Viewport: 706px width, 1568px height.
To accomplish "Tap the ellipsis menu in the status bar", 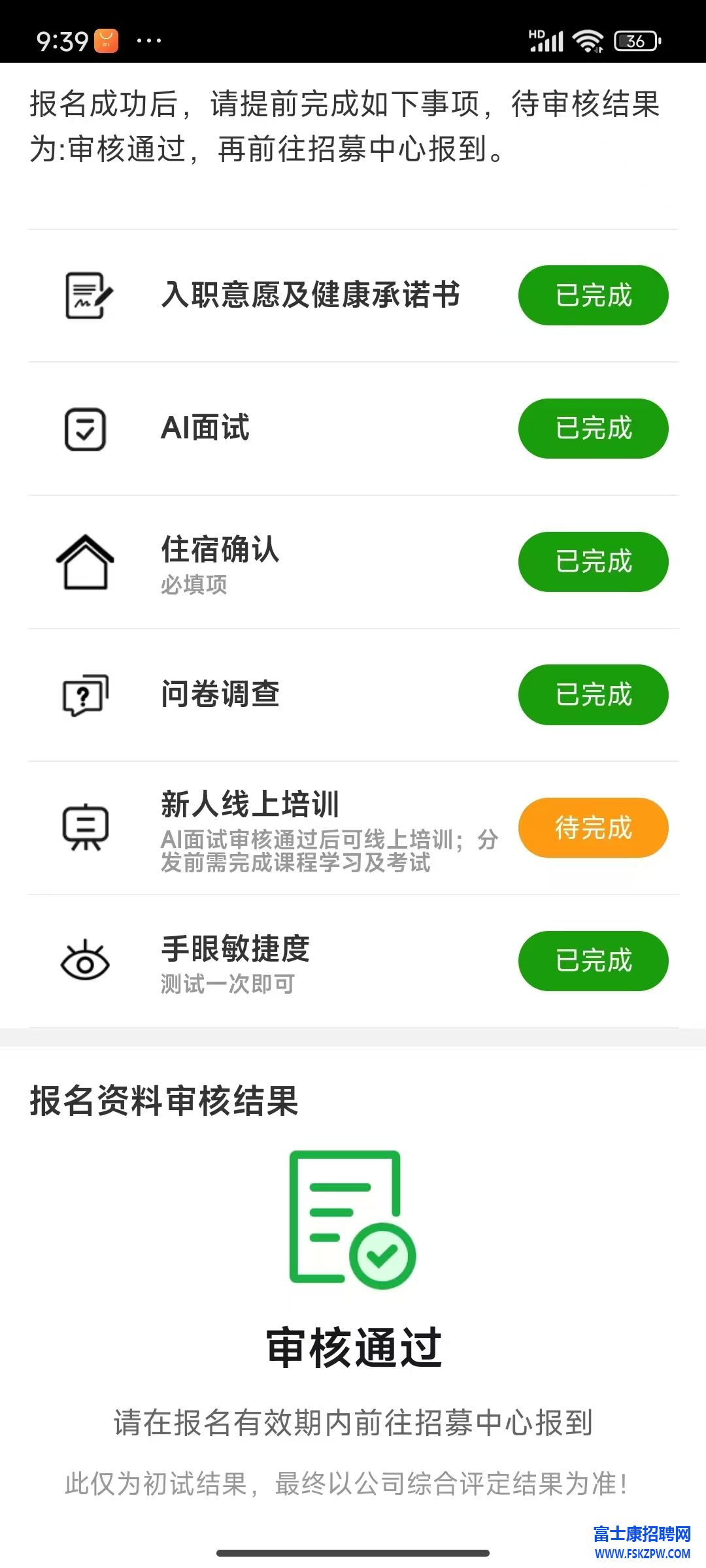I will [149, 41].
